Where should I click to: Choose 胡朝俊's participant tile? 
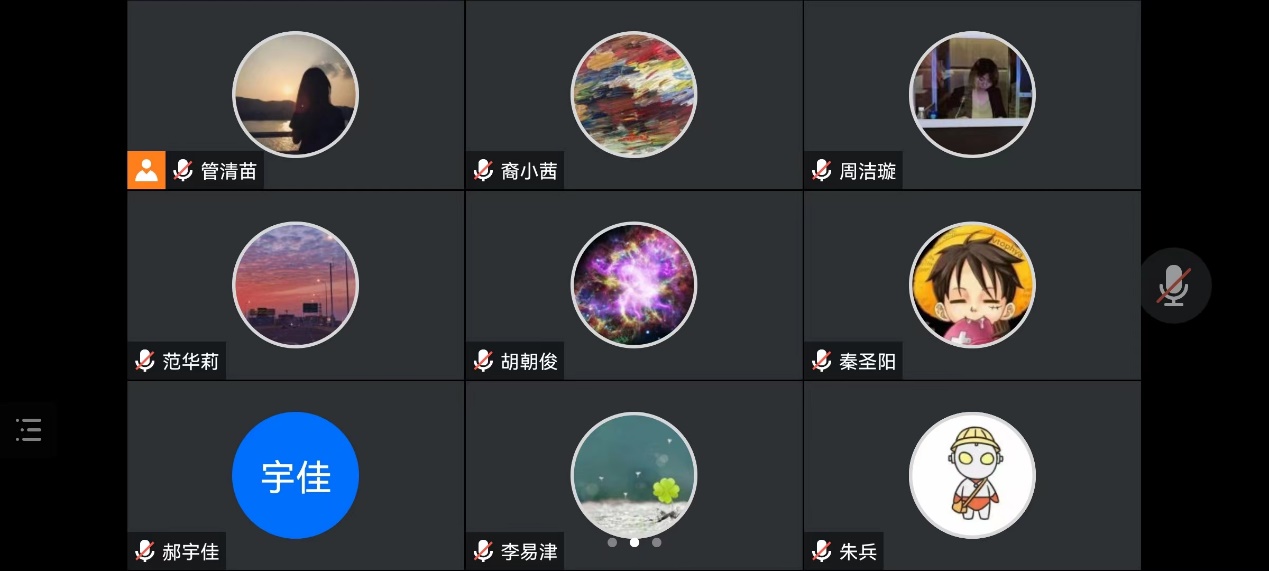click(x=633, y=285)
